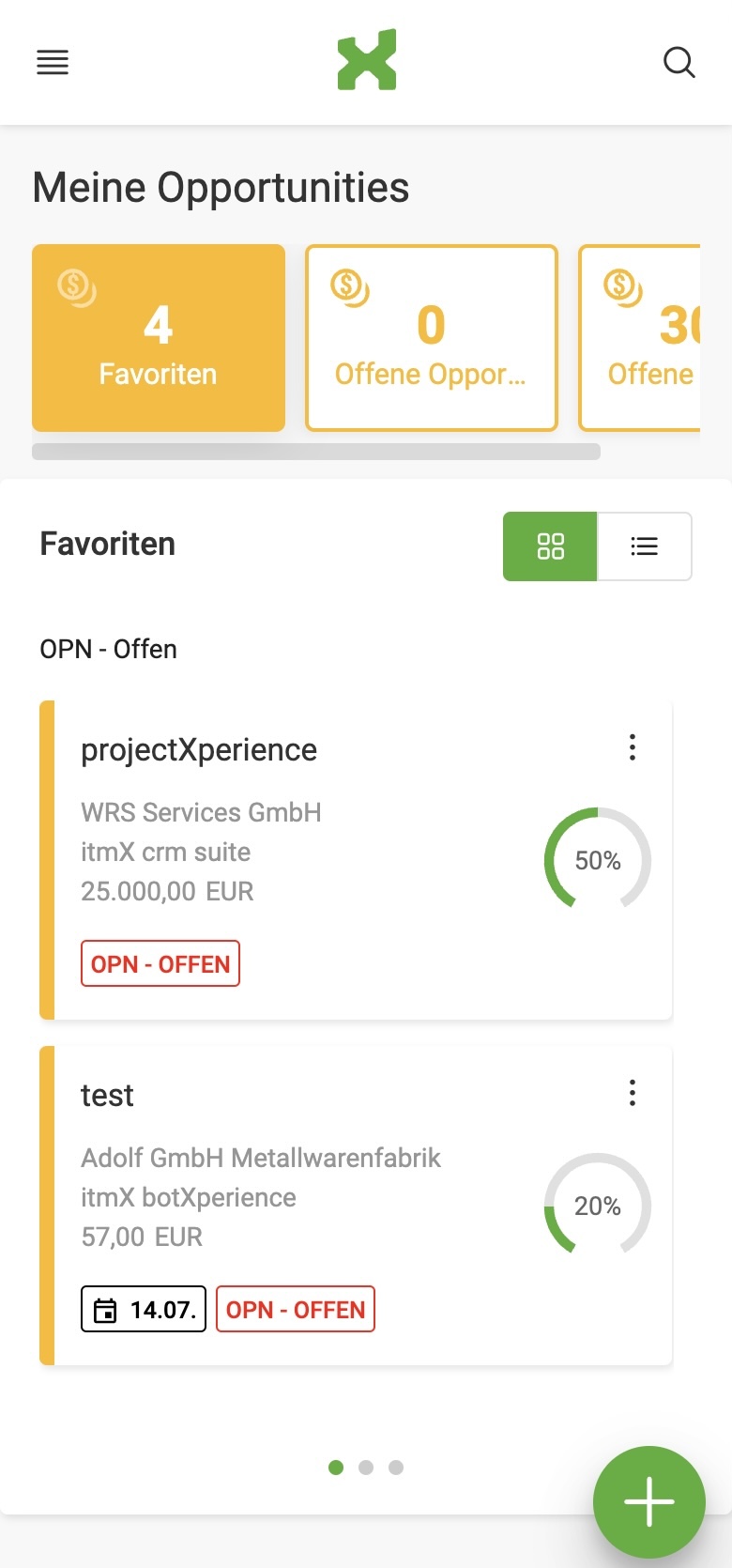Jump to the third page indicator dot
Image resolution: width=732 pixels, height=1568 pixels.
click(x=396, y=1468)
